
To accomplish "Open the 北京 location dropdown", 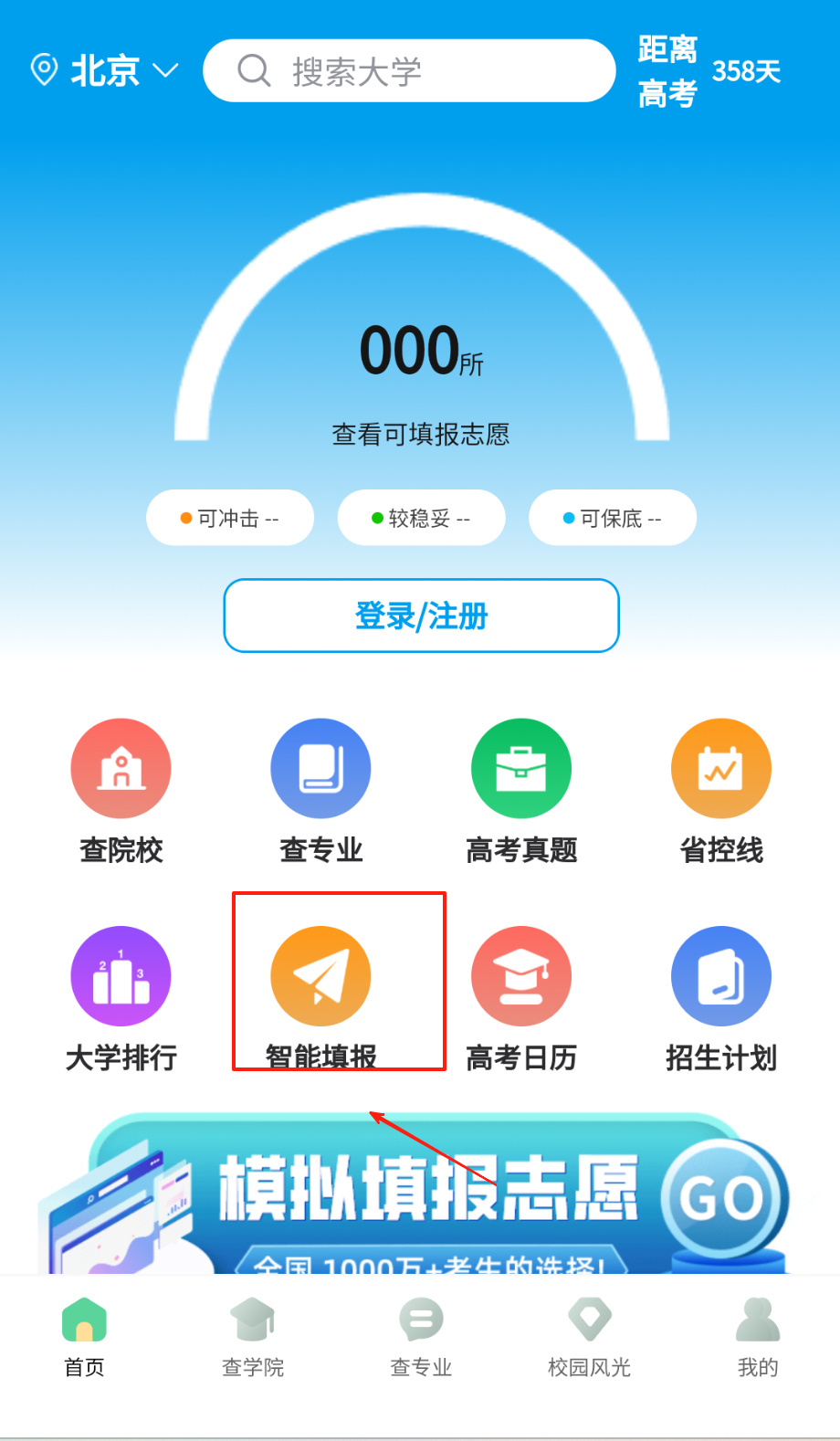I will pyautogui.click(x=105, y=70).
